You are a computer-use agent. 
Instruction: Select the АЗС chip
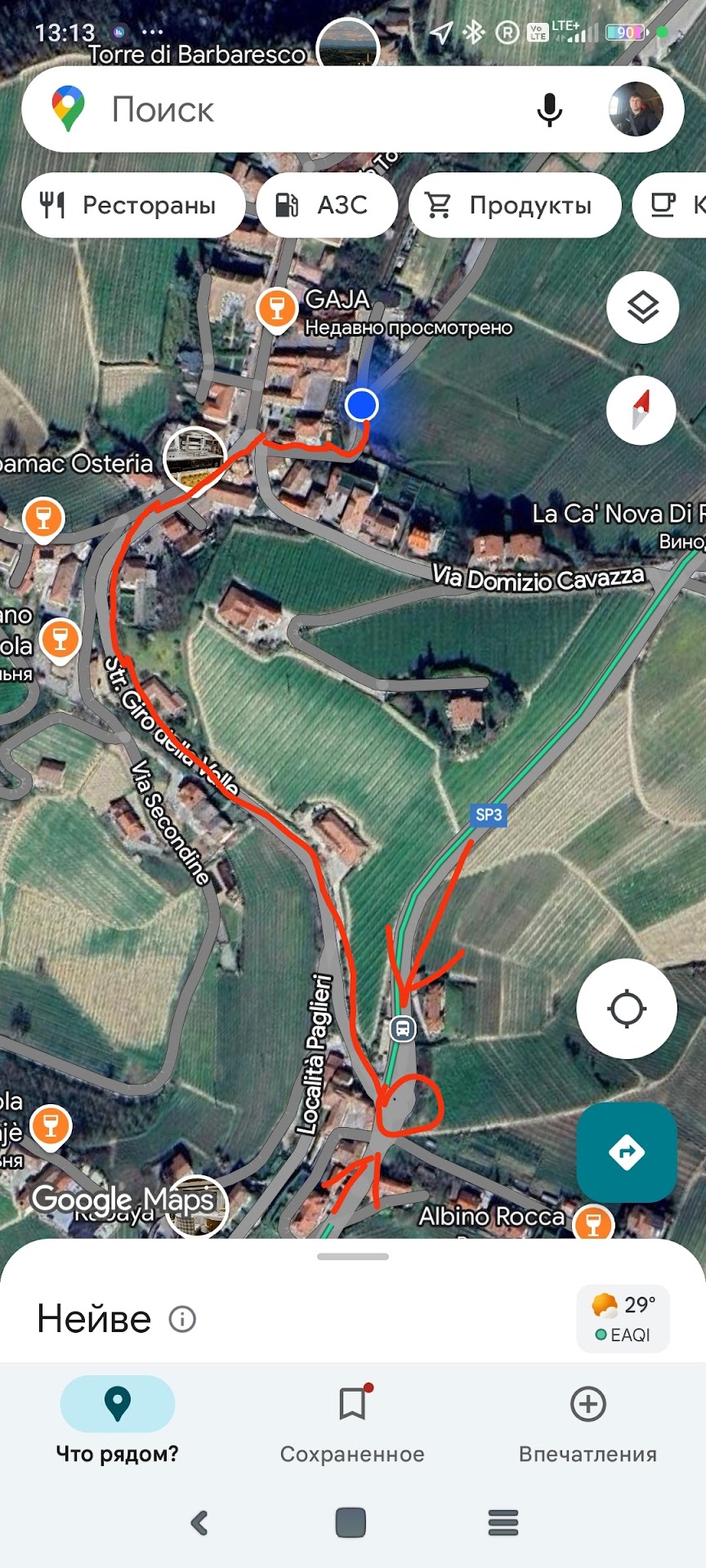pos(327,205)
